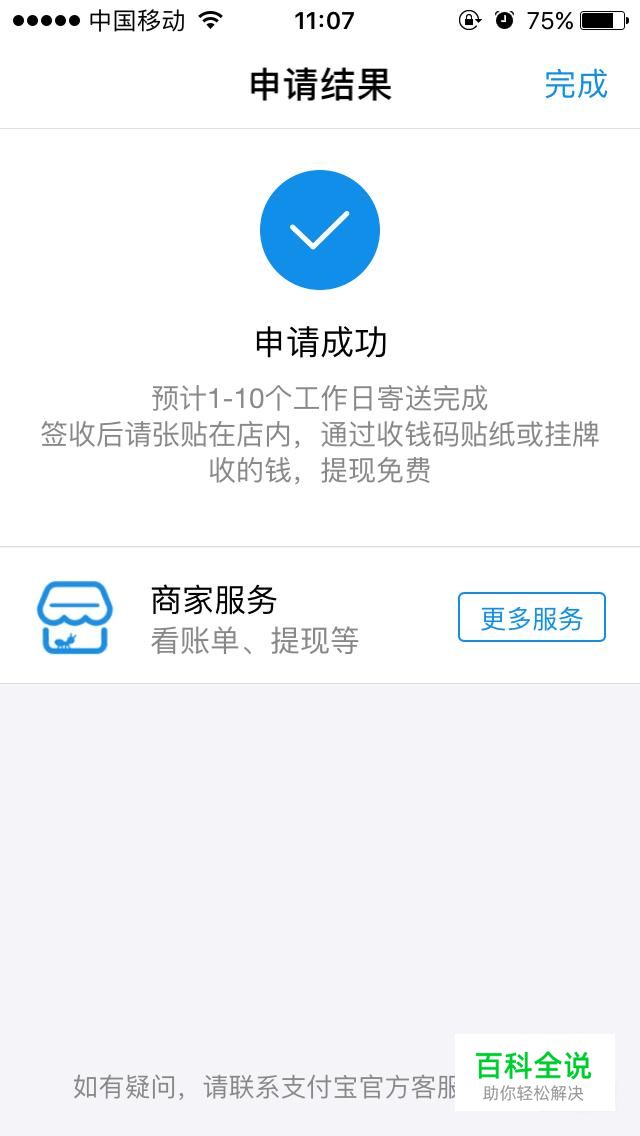Open 更多服务 button

tap(531, 618)
